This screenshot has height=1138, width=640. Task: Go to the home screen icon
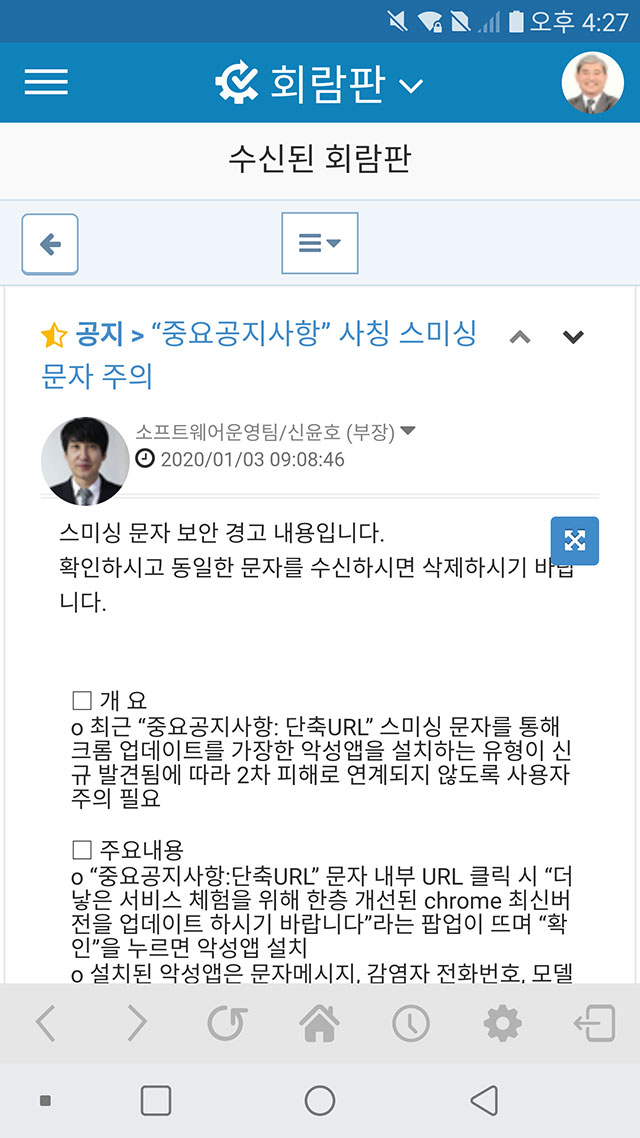318,1023
